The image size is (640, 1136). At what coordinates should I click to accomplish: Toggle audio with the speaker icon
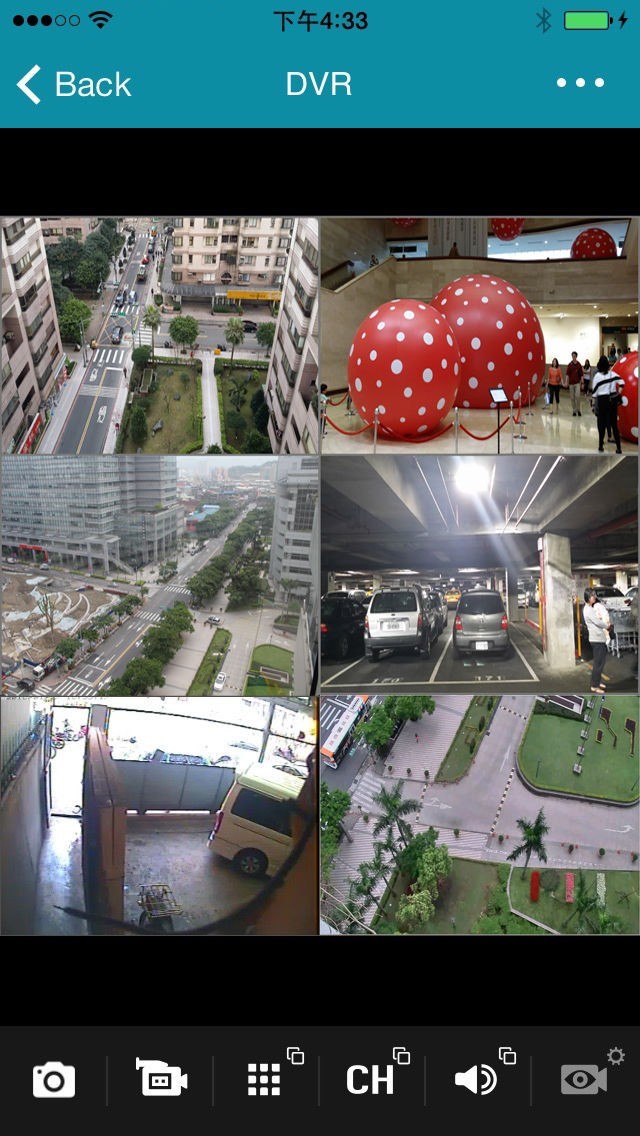click(478, 1079)
